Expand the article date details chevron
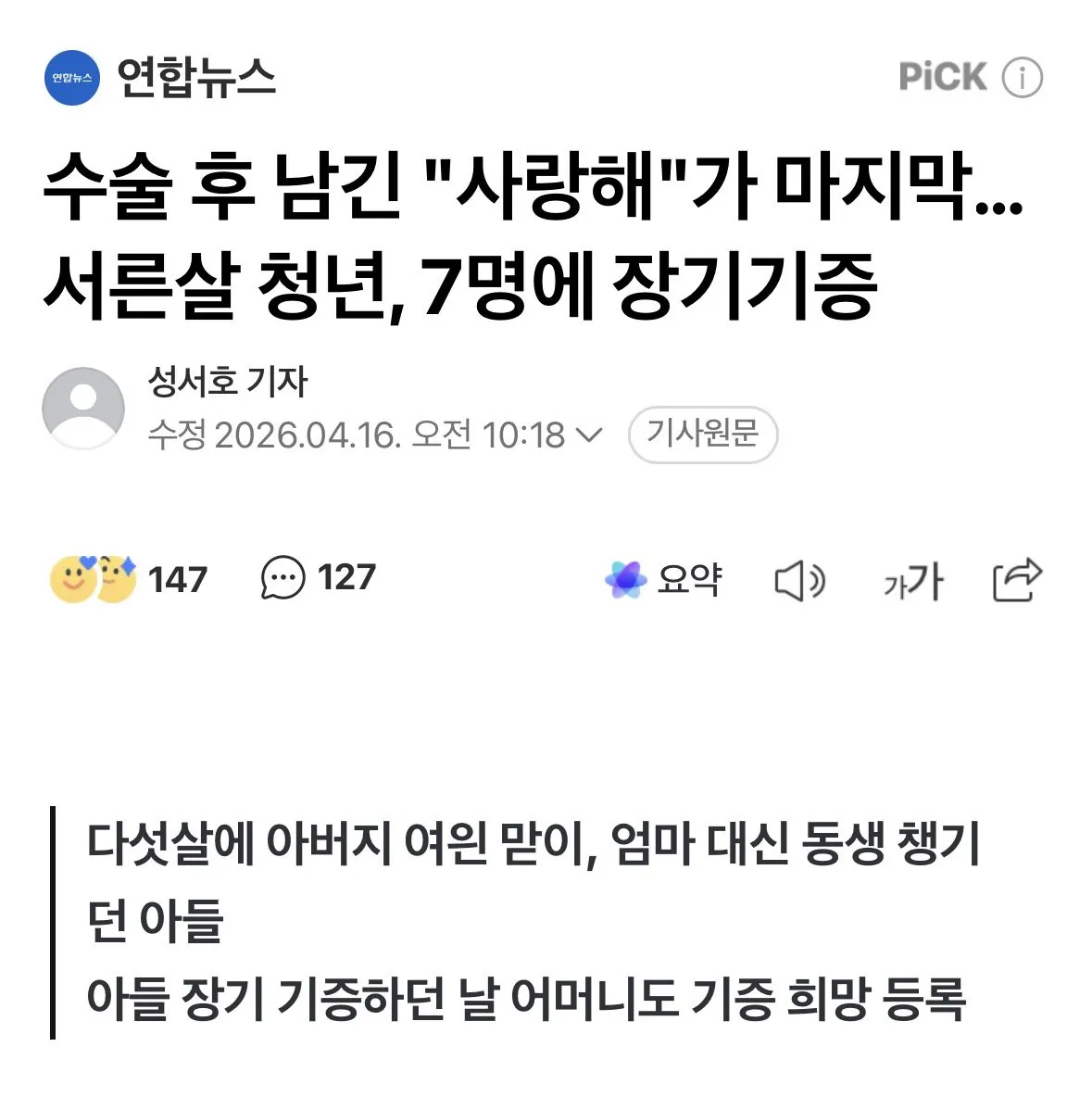Viewport: 1092px width, 1097px height. [x=589, y=434]
